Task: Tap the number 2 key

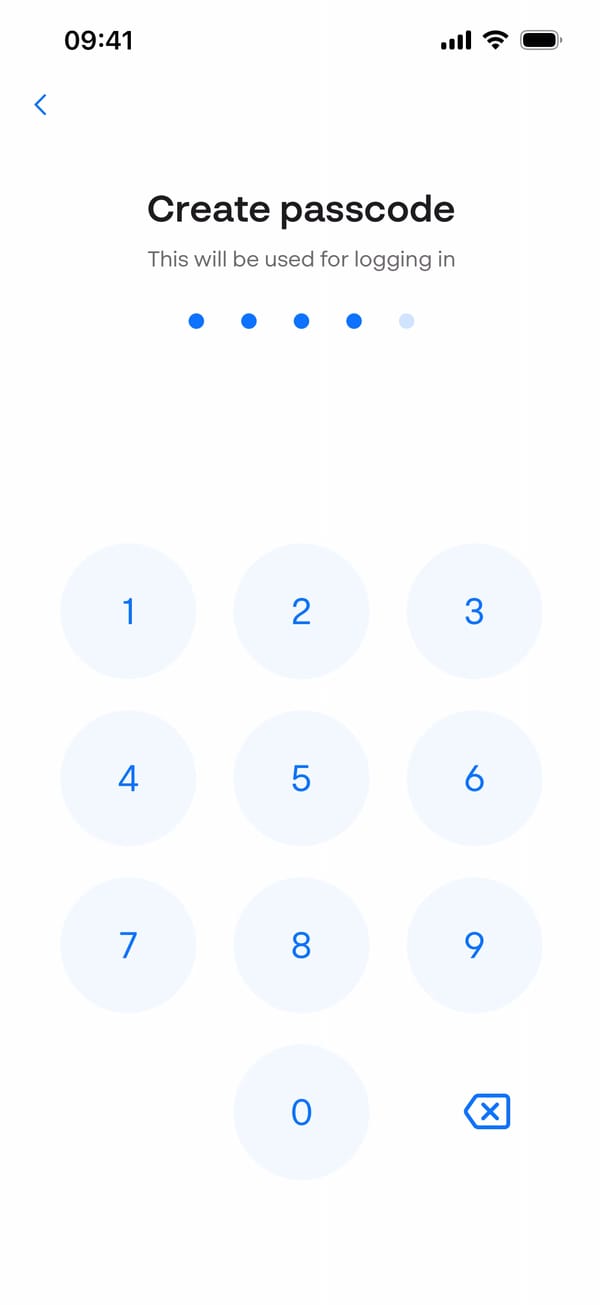Action: point(301,611)
